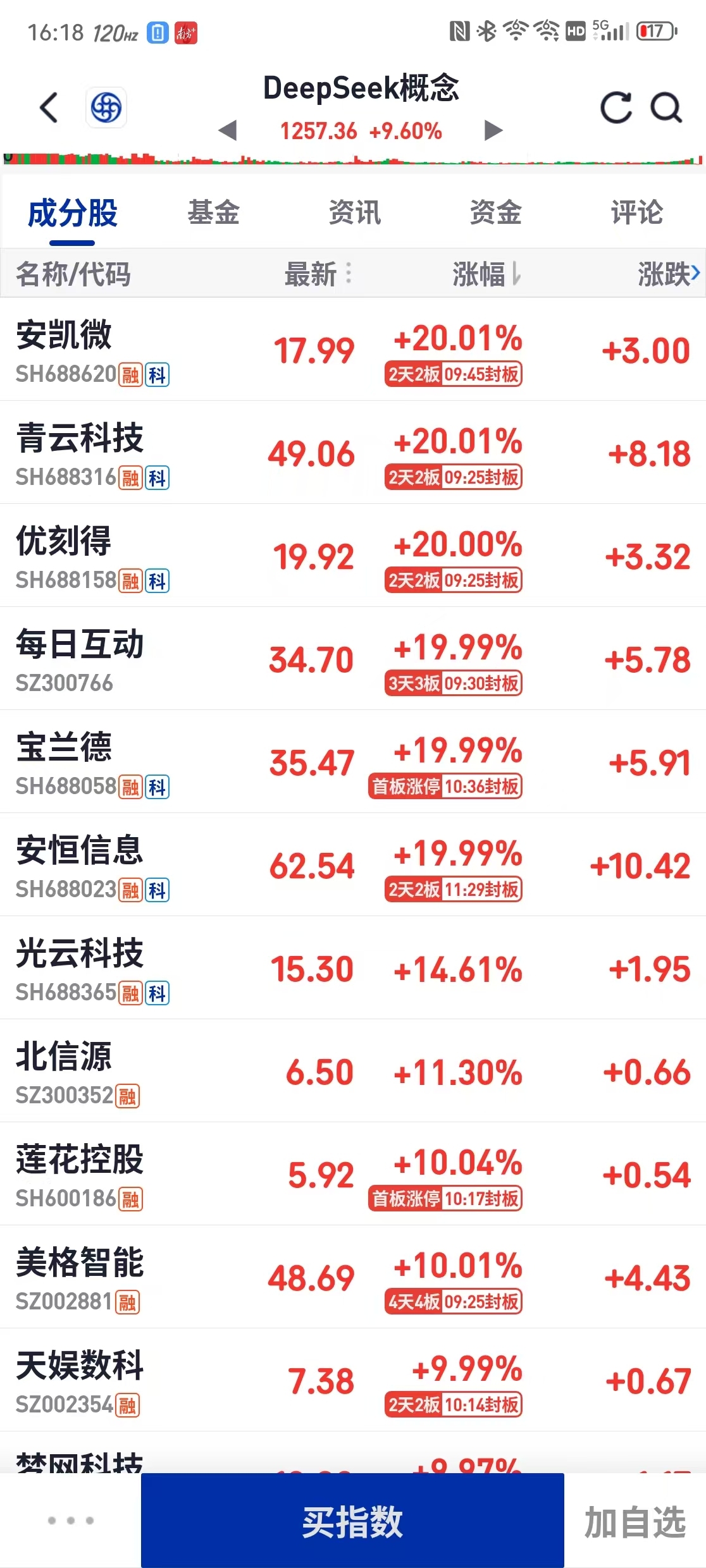Switch to the 资讯 tab
The height and width of the screenshot is (1568, 706).
tap(355, 212)
